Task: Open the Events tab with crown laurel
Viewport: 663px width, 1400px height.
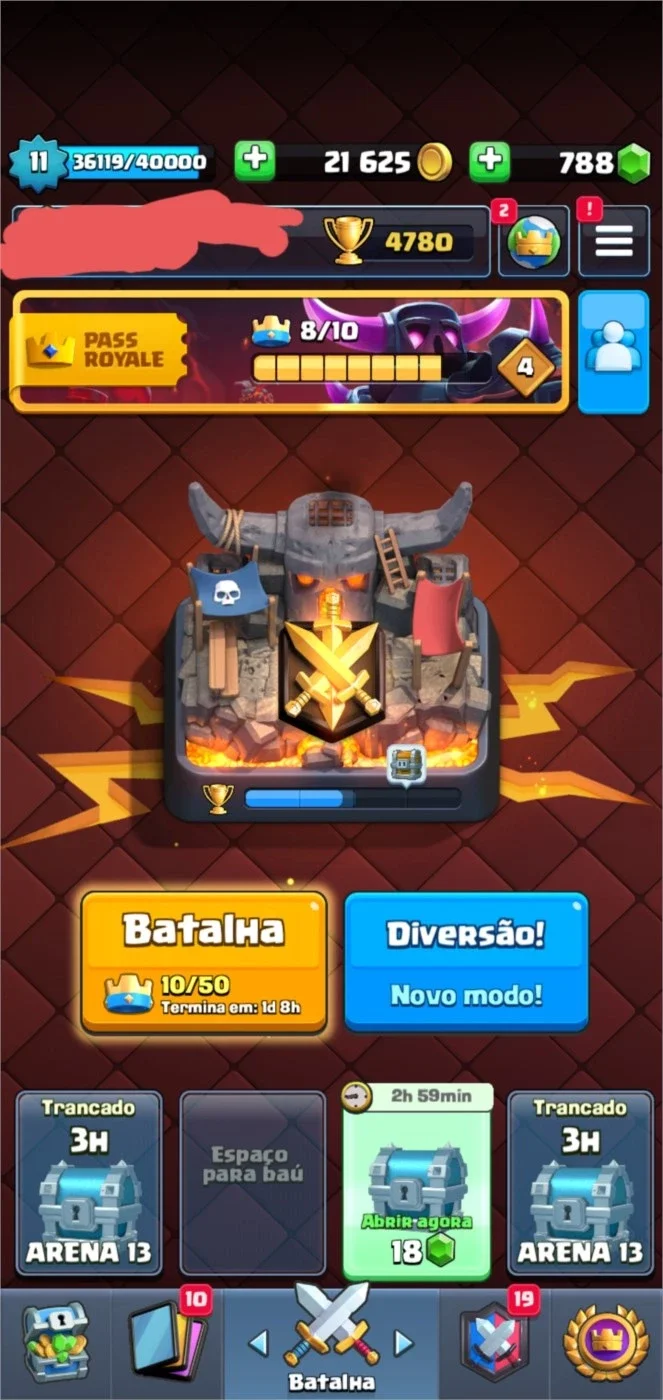Action: [606, 1342]
